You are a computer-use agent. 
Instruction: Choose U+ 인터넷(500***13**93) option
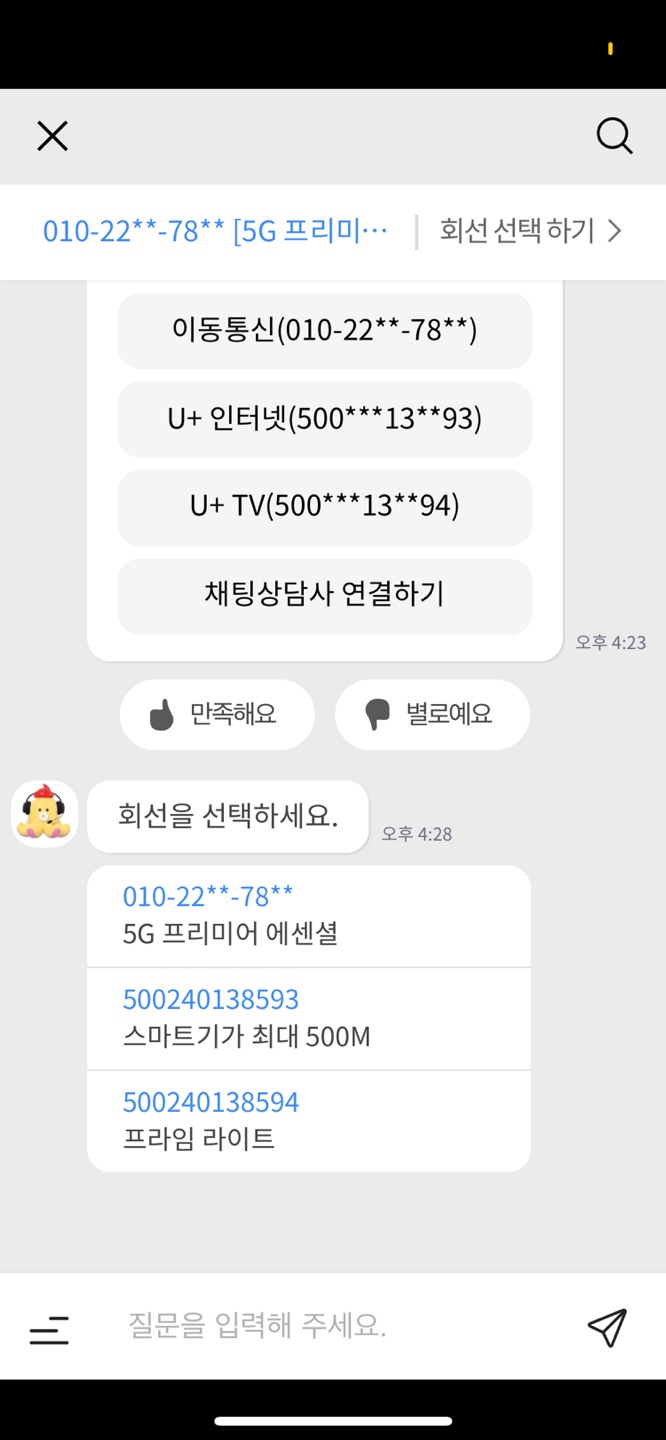pos(324,418)
